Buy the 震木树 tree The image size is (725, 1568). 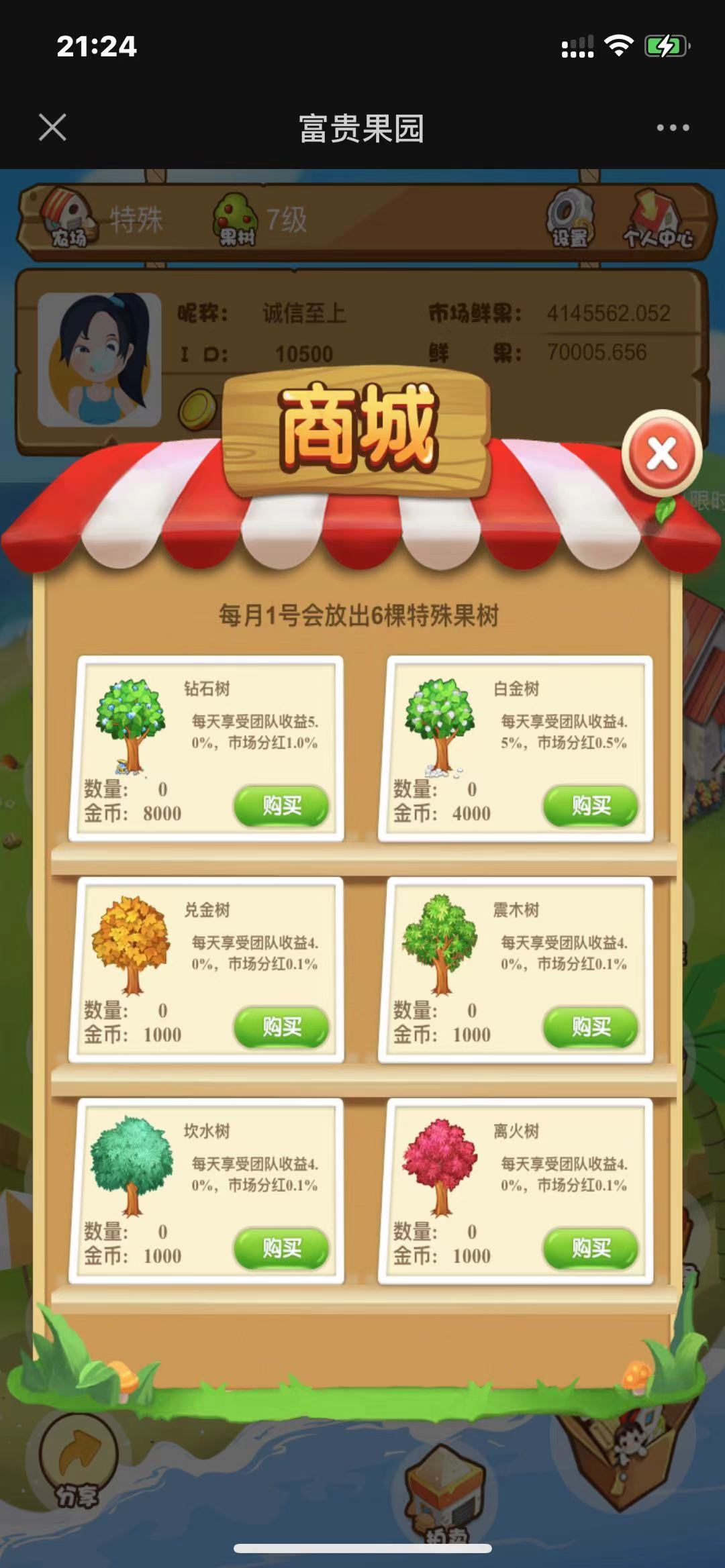[x=591, y=1027]
